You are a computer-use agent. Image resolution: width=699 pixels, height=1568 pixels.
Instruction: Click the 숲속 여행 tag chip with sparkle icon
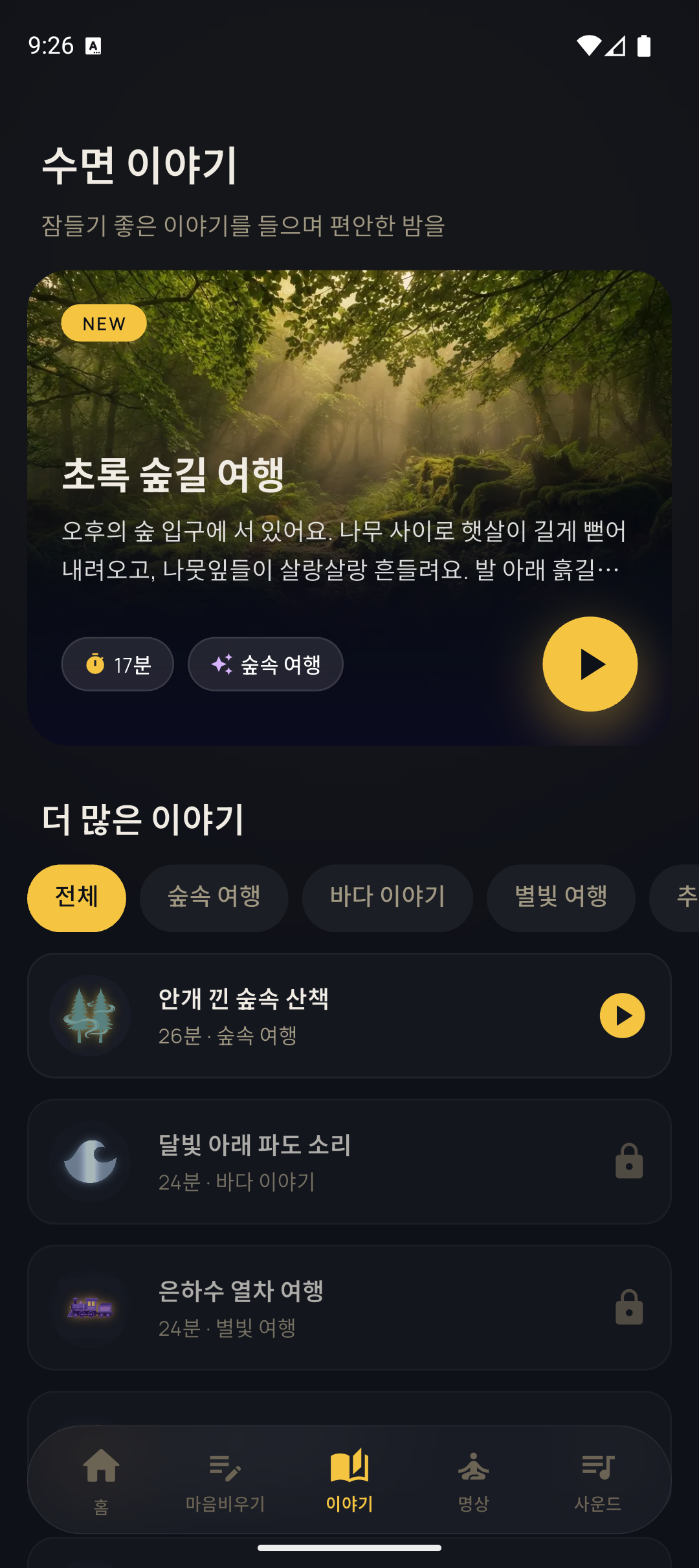pos(265,663)
